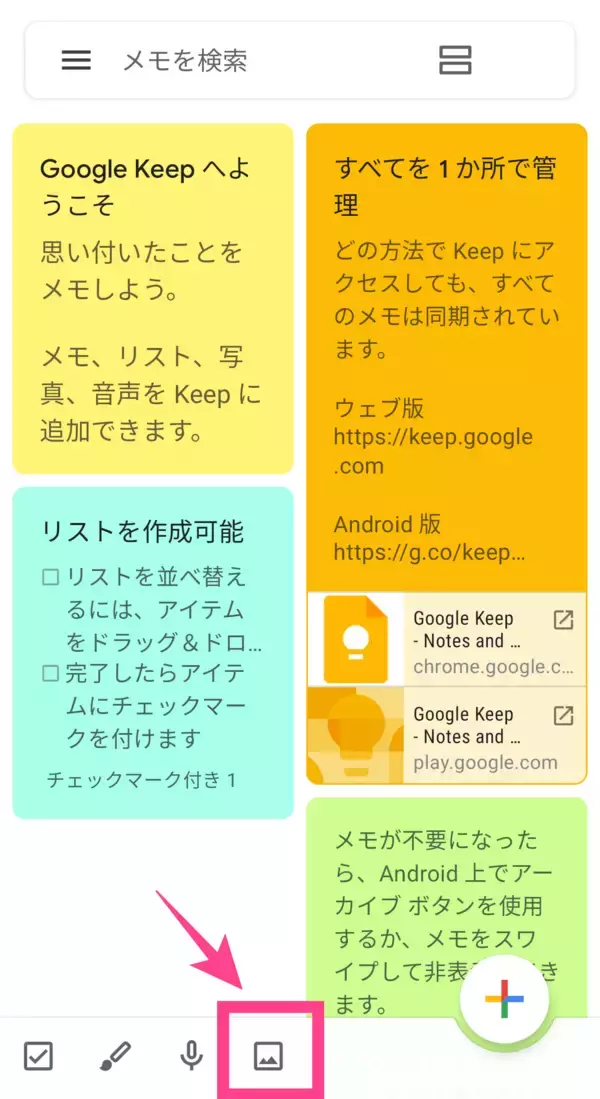600x1099 pixels.
Task: Add a new image note
Action: [268, 1055]
